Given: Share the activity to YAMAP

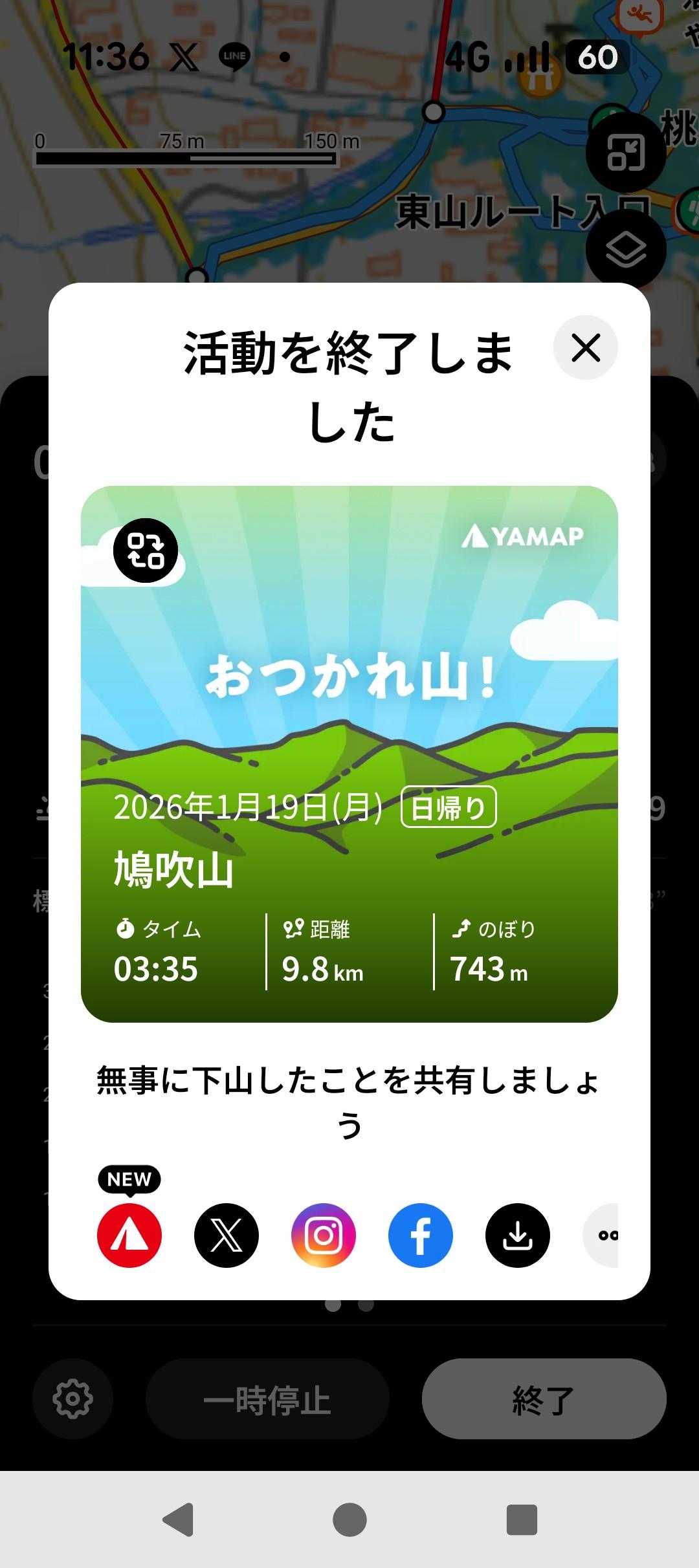Looking at the screenshot, I should (x=129, y=1235).
